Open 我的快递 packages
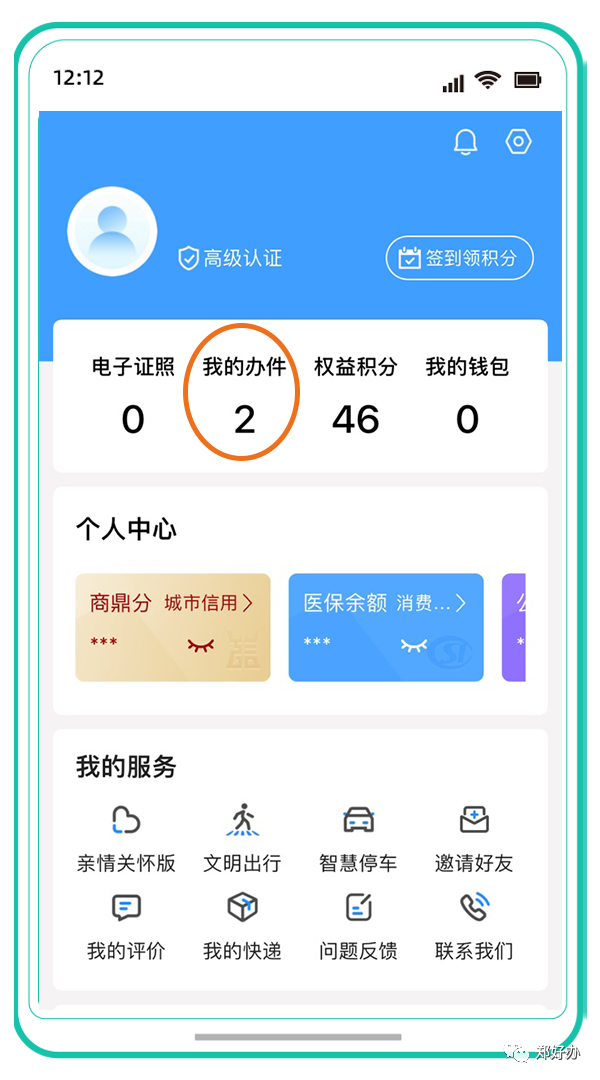 click(242, 926)
